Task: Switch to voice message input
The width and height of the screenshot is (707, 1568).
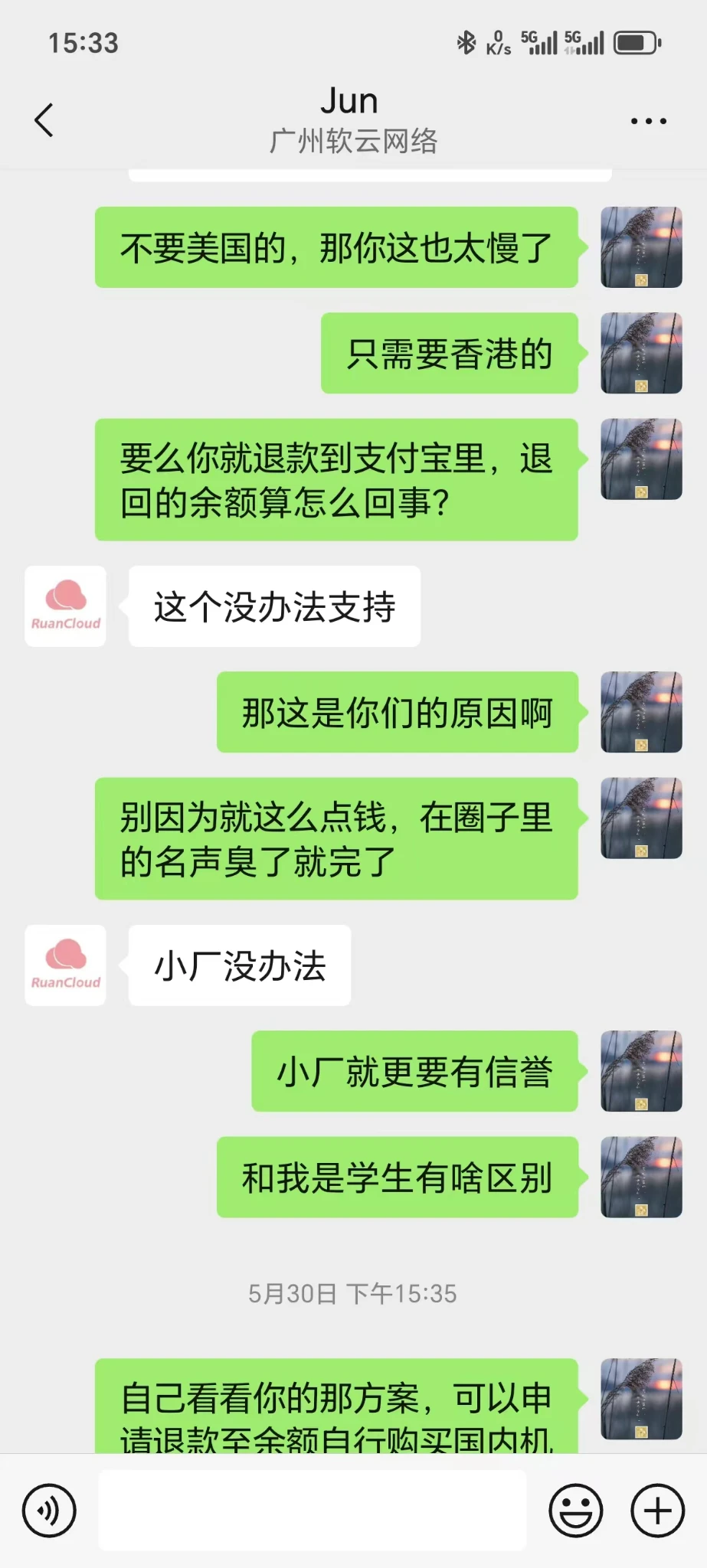Action: pyautogui.click(x=49, y=1511)
